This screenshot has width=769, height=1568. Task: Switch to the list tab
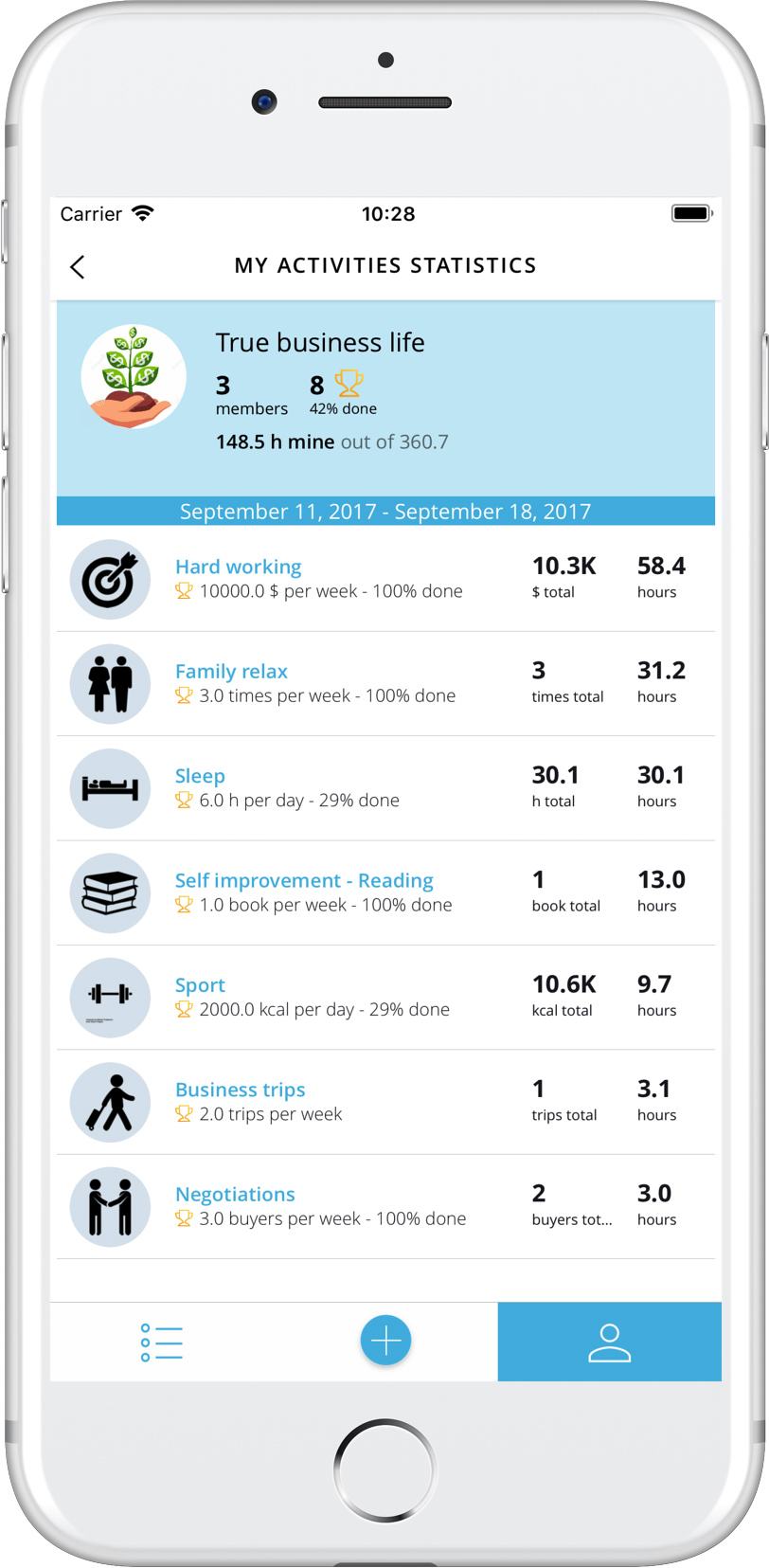[x=162, y=1342]
